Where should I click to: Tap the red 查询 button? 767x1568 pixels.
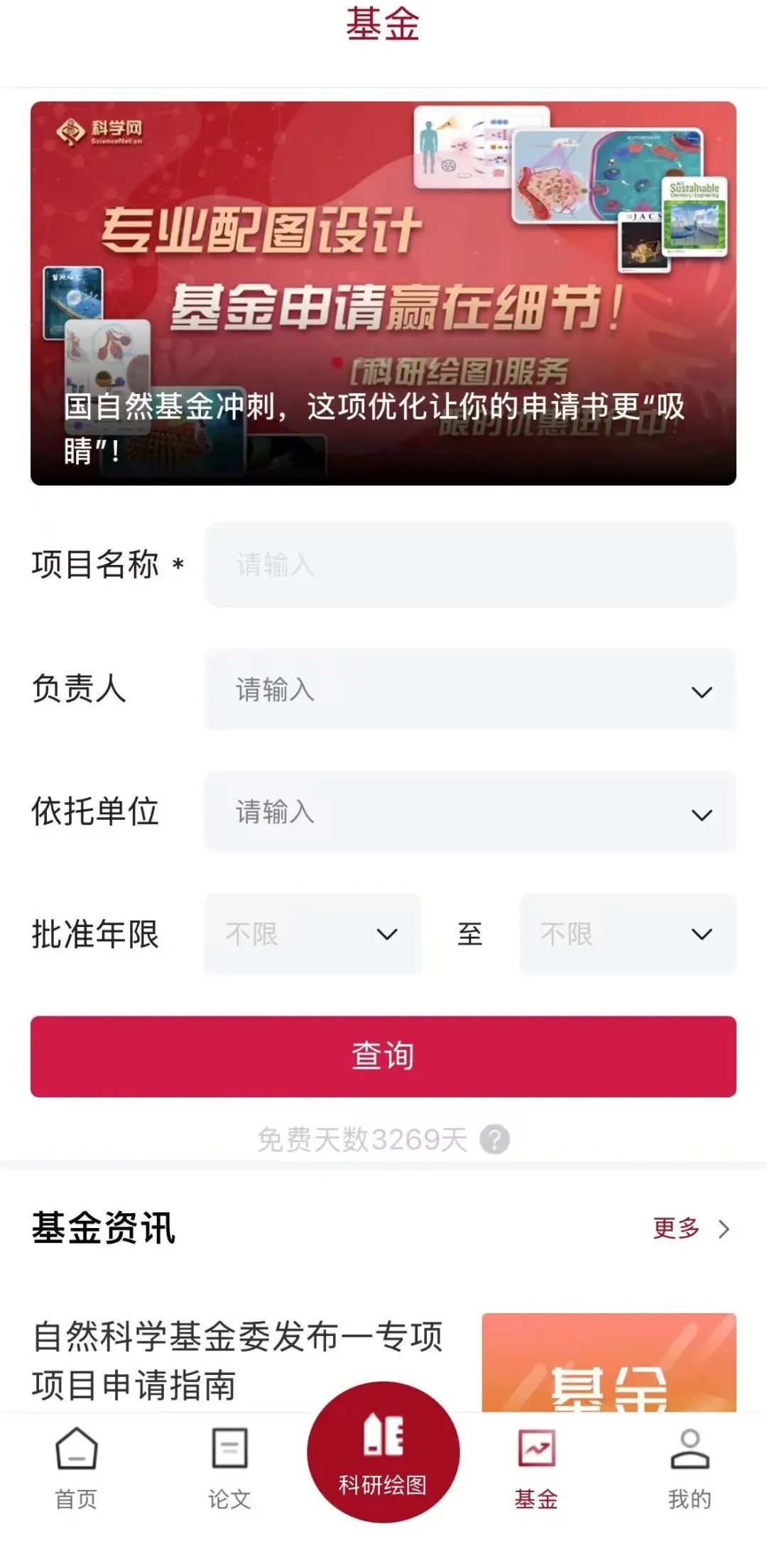(x=383, y=1056)
